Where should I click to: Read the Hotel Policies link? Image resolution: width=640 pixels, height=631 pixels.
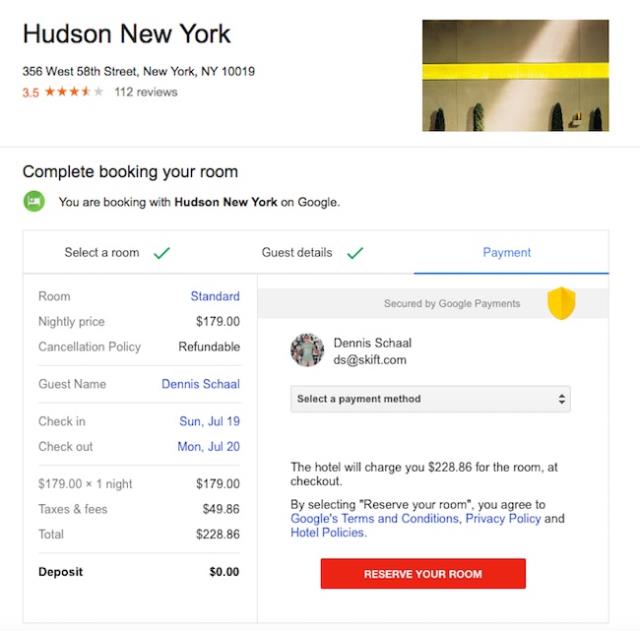[x=328, y=533]
